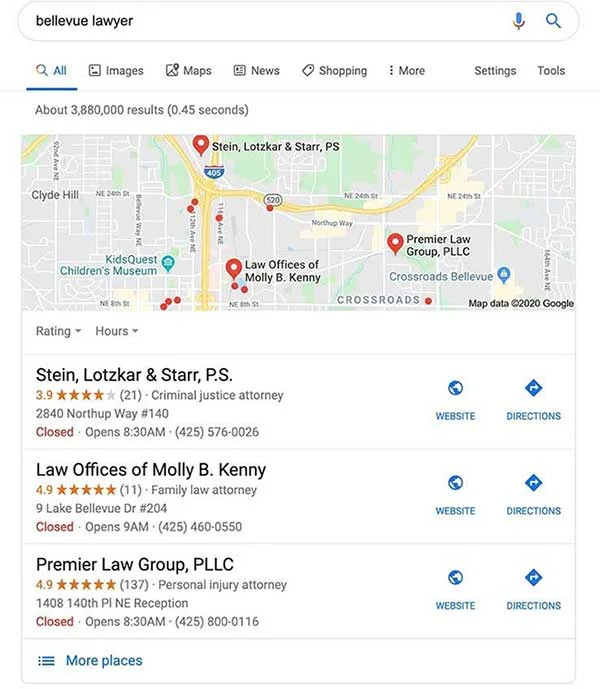The height and width of the screenshot is (689, 600).
Task: Open the map of Bellevue lawyers
Action: click(298, 222)
